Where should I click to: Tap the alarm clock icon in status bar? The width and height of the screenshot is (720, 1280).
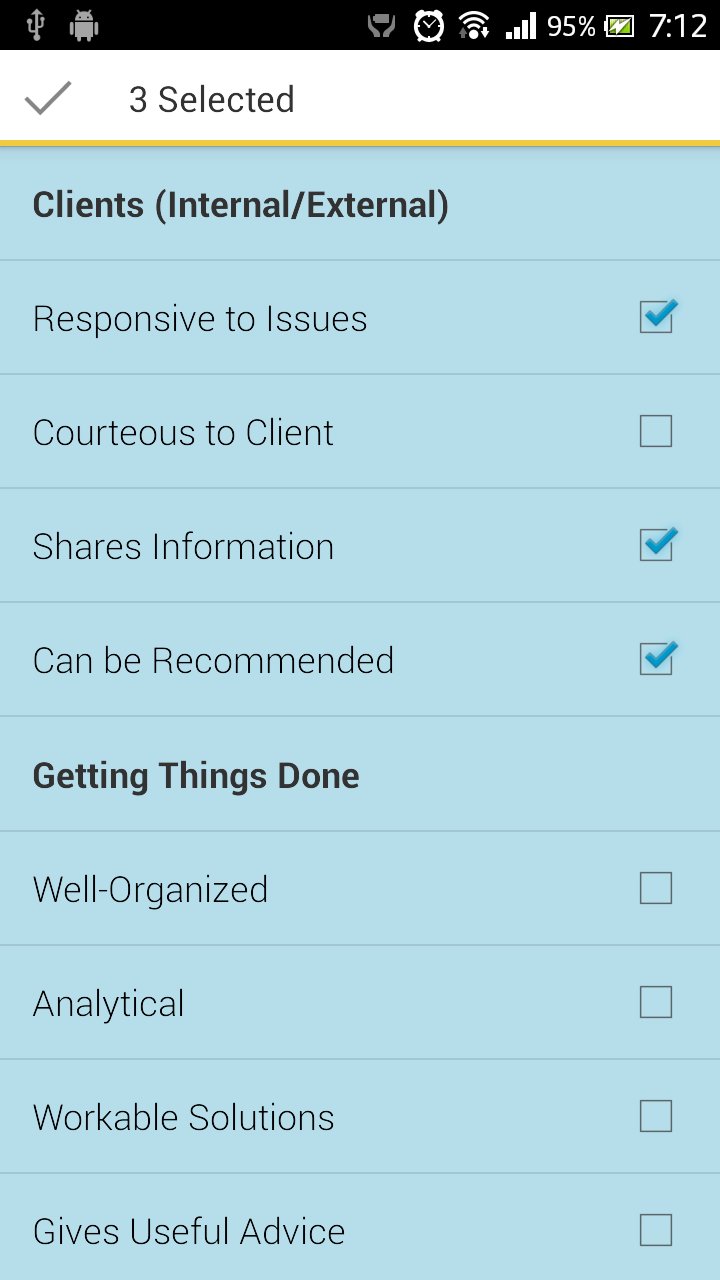click(x=429, y=25)
